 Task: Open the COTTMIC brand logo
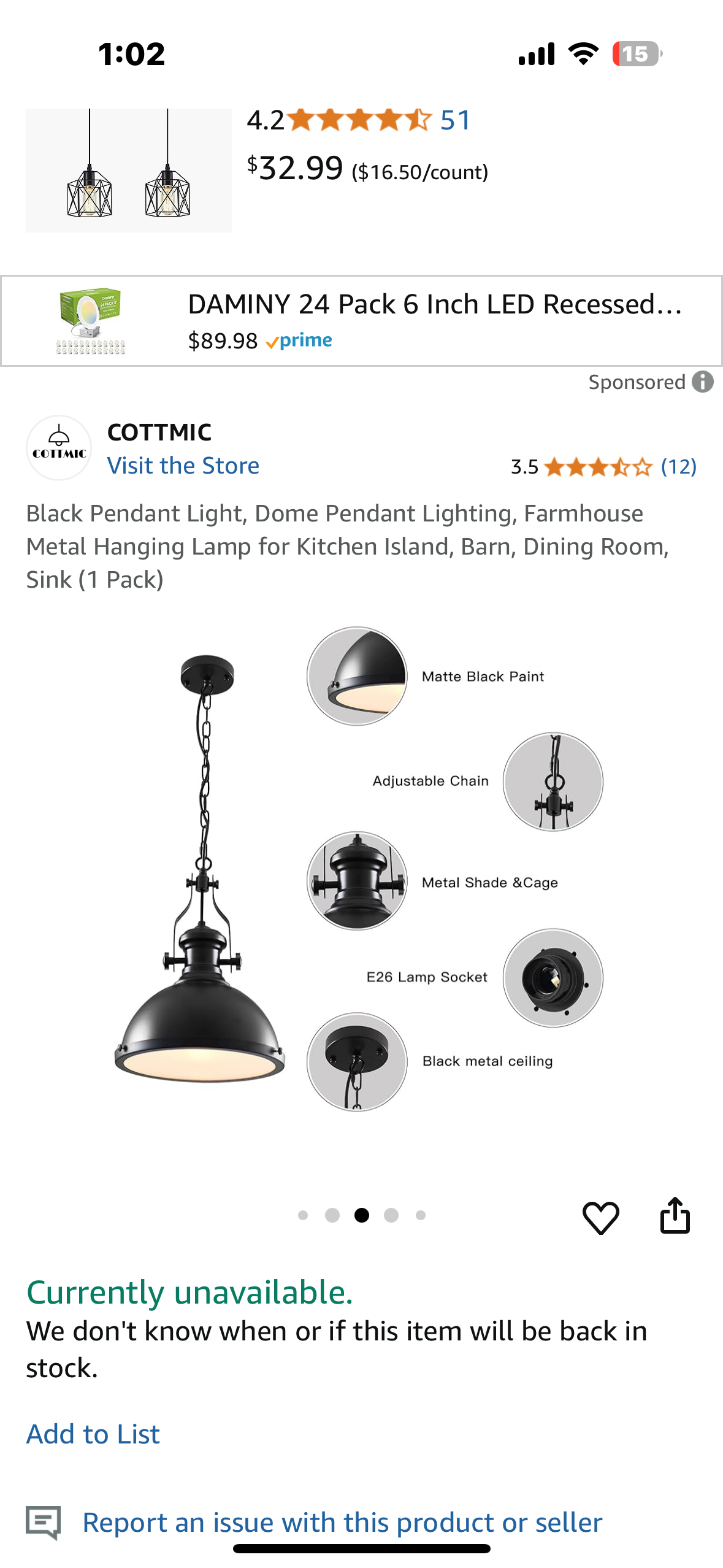[x=59, y=448]
